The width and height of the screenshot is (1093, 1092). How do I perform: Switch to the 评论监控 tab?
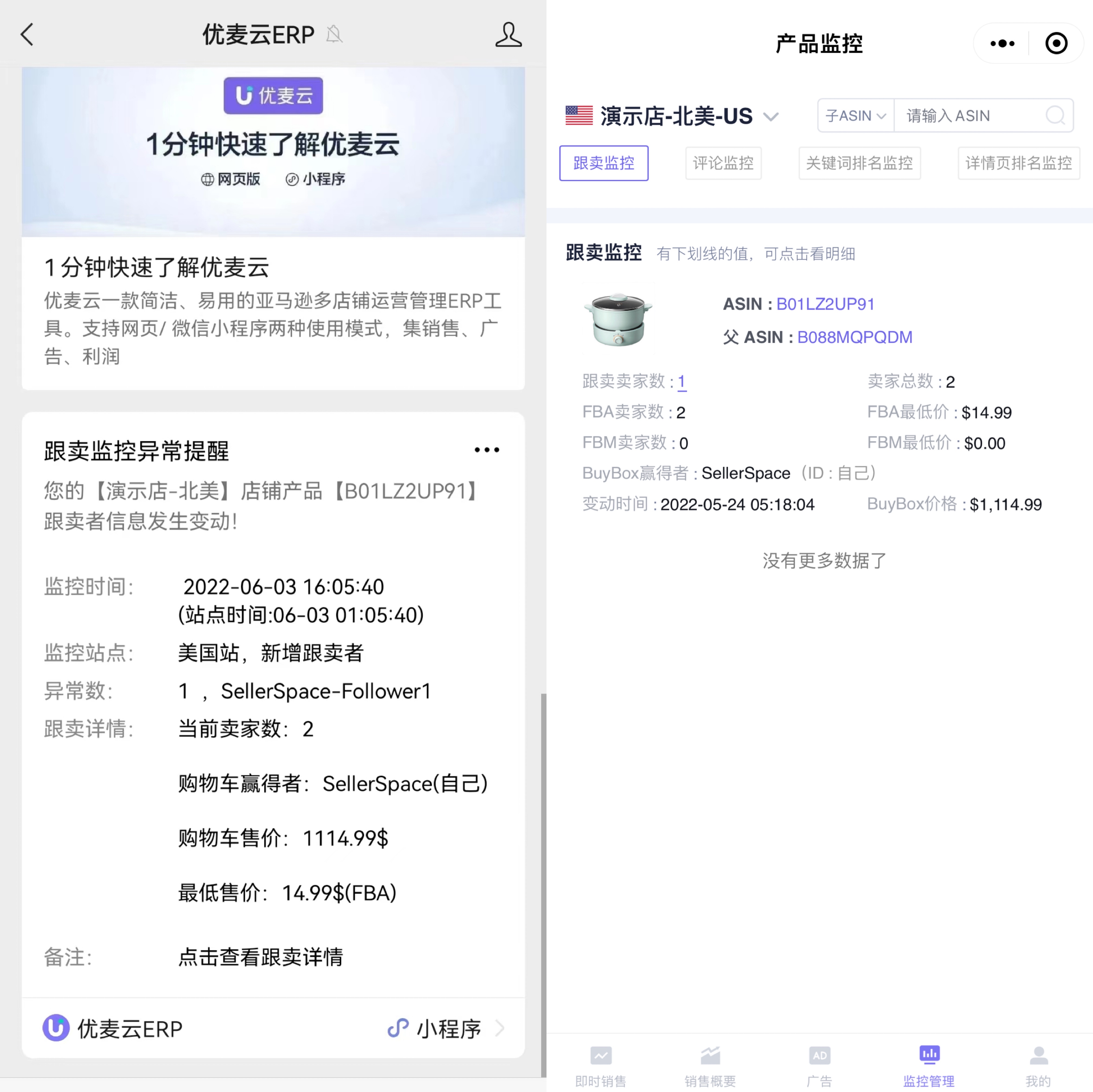coord(723,164)
